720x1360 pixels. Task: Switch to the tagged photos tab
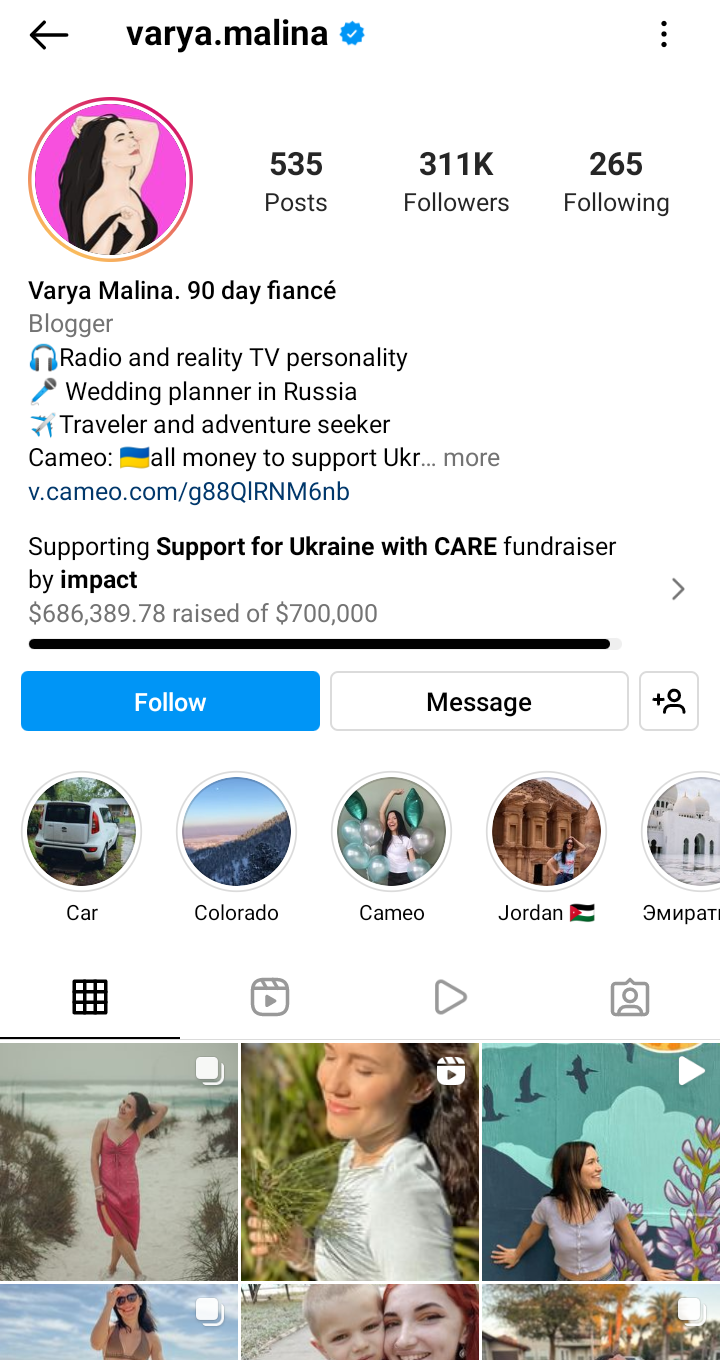(x=630, y=997)
